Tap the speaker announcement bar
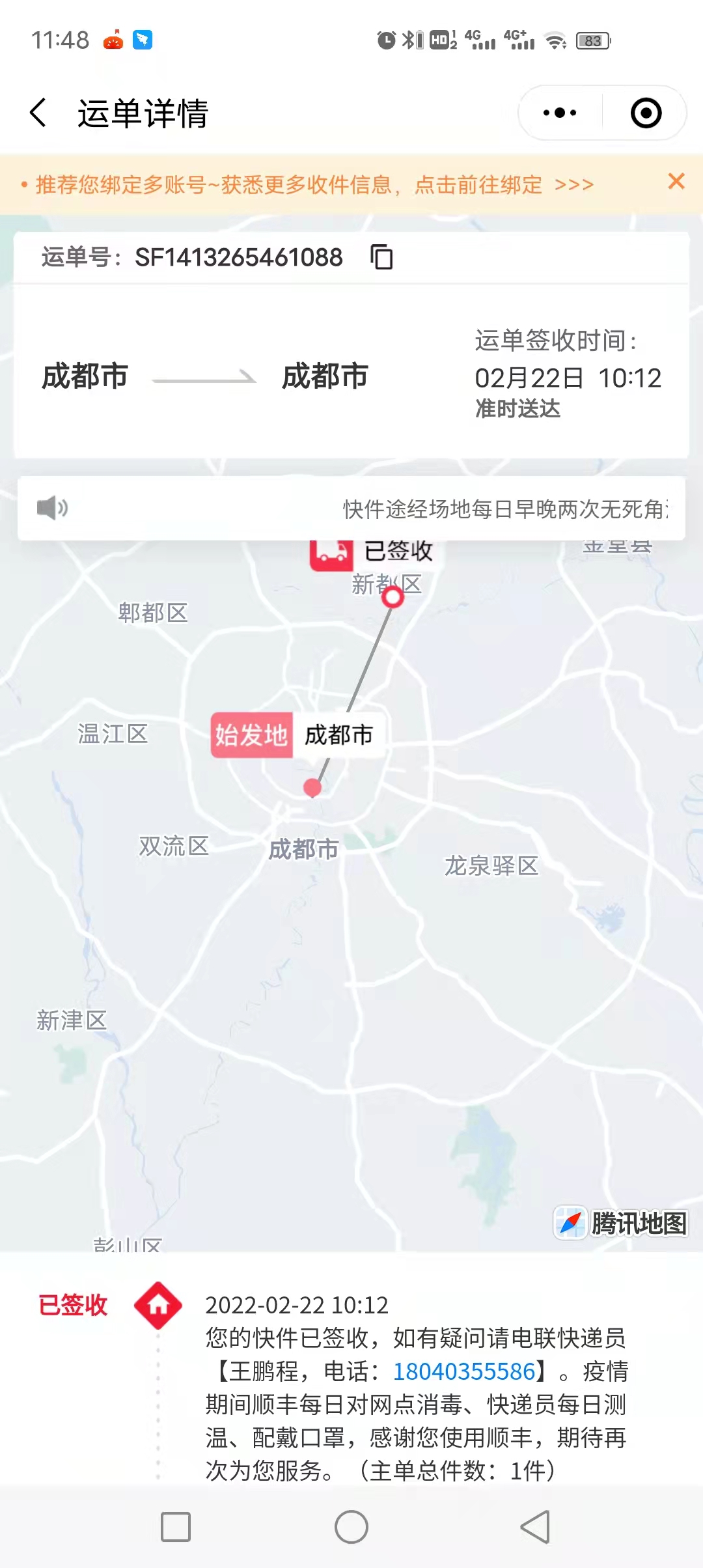This screenshot has height=1568, width=703. 351,509
